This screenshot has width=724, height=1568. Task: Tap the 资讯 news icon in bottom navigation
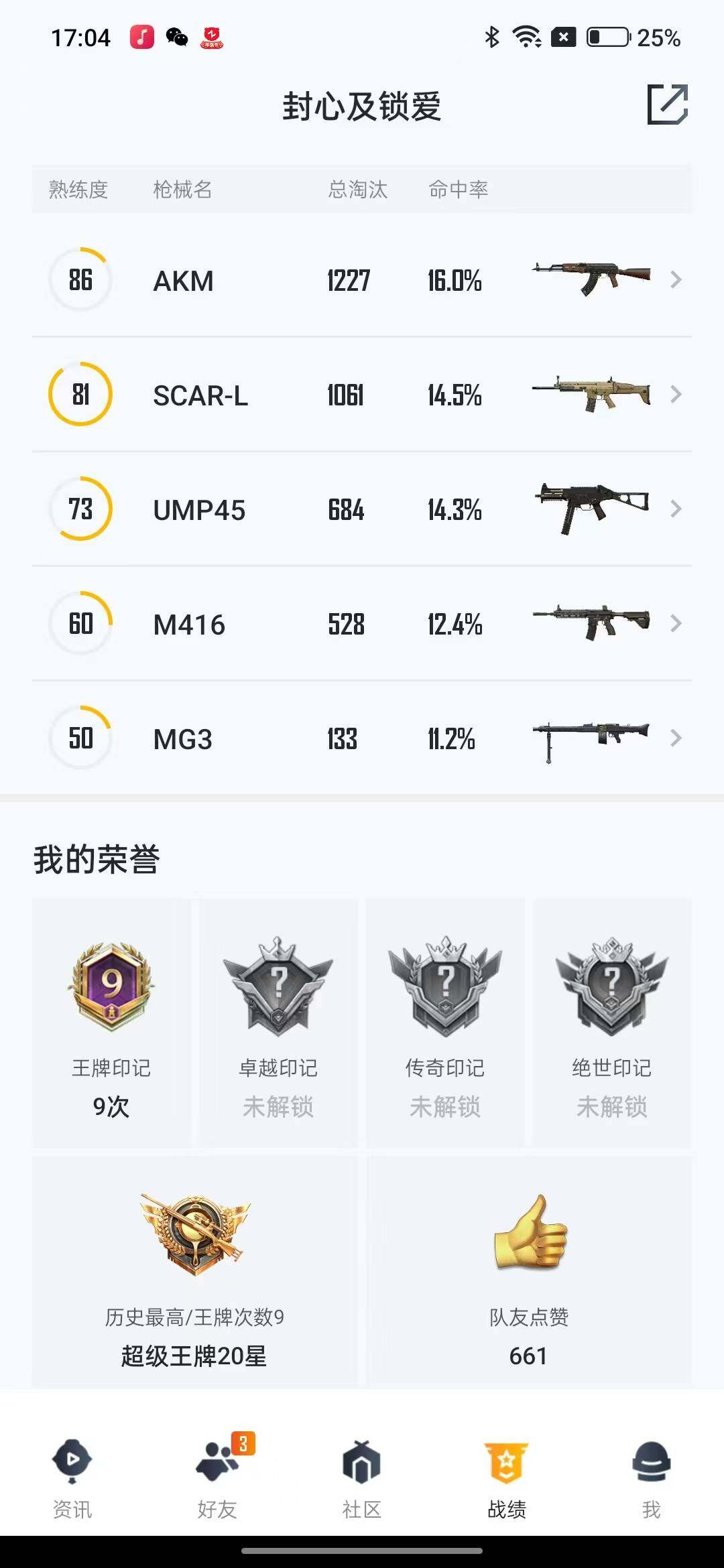72,1464
